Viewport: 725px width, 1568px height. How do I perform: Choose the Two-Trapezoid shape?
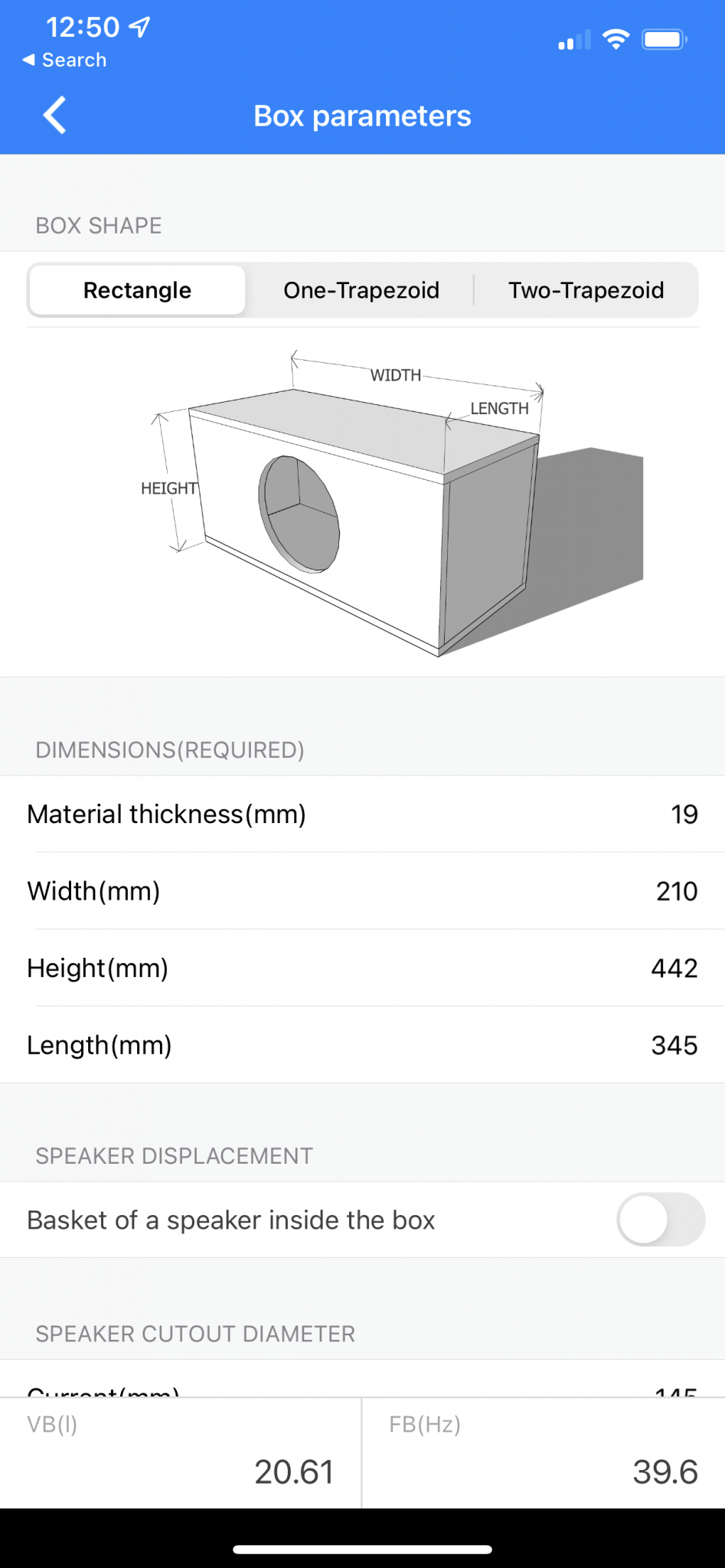tap(586, 290)
